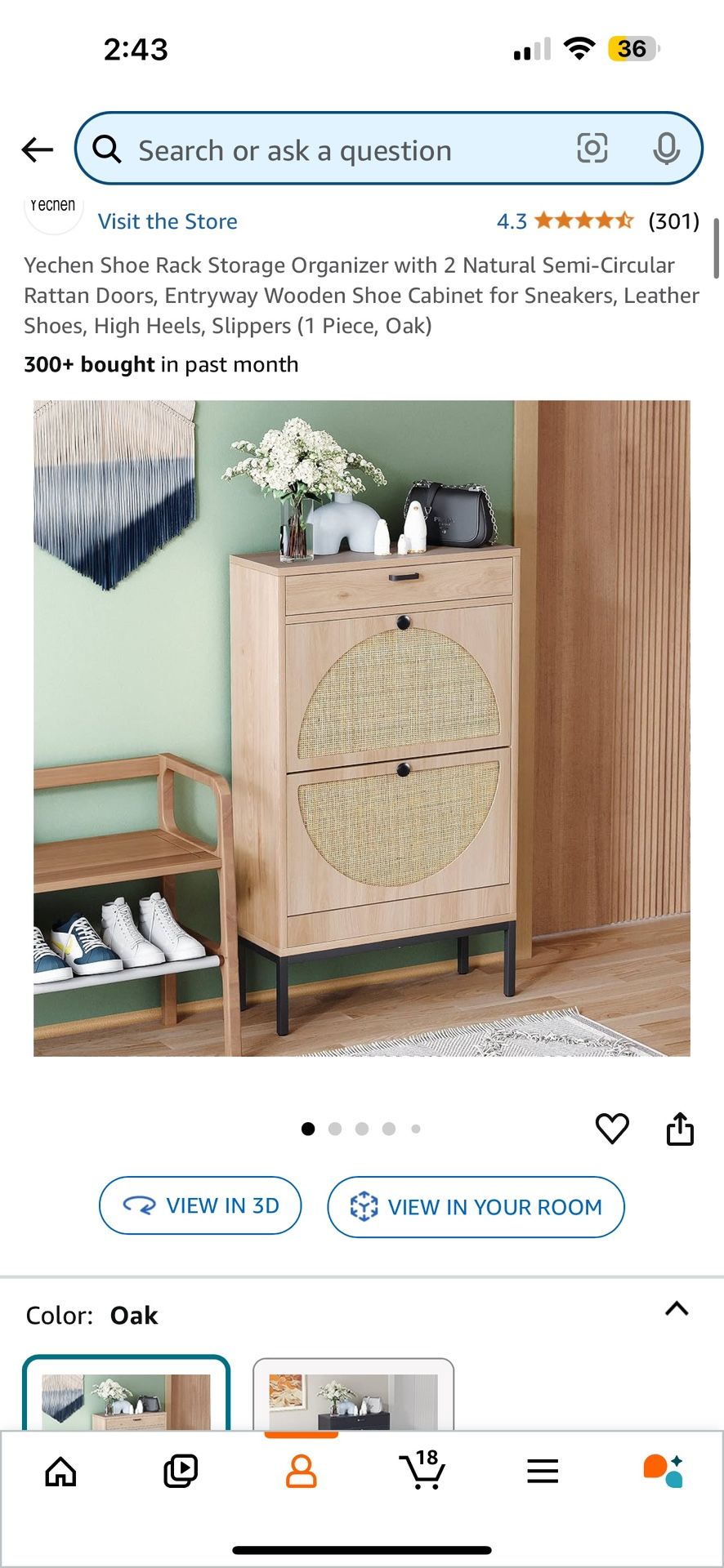The width and height of the screenshot is (724, 1568).
Task: Open the 4.3 star ratings and reviews
Action: (597, 221)
